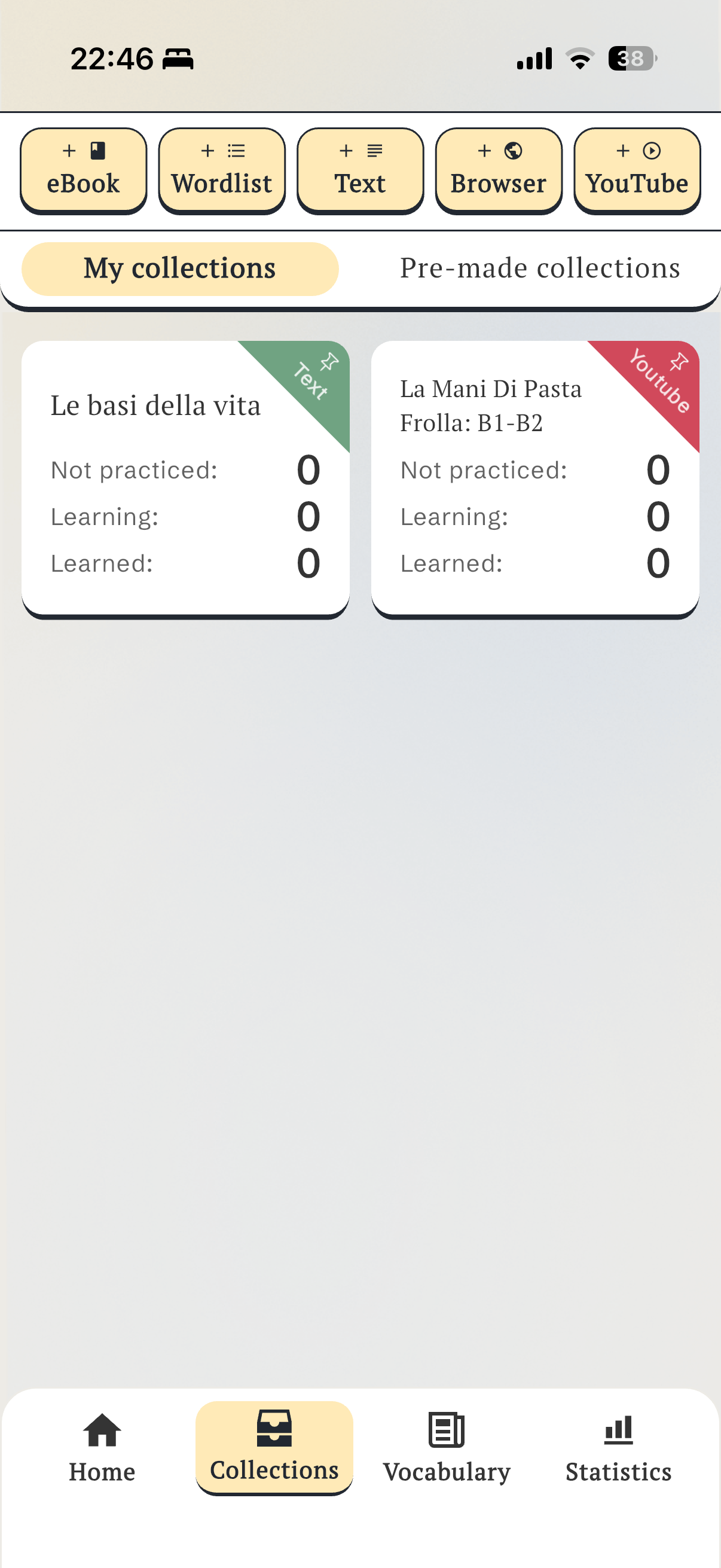Add a new eBook
Viewport: 721px width, 1568px height.
83,170
